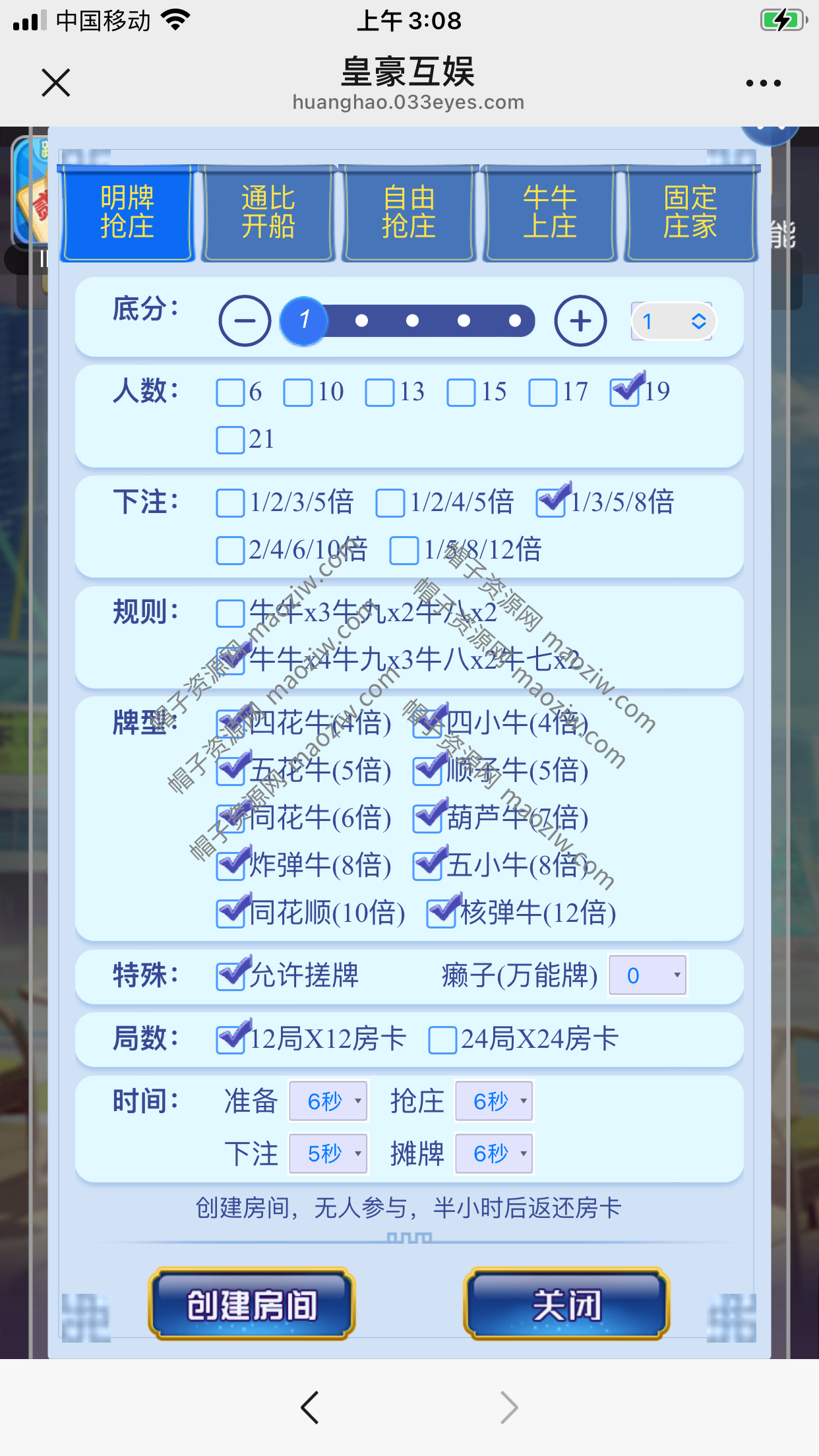Decrease 底分 with the minus button
This screenshot has height=1456, width=819.
pos(245,321)
